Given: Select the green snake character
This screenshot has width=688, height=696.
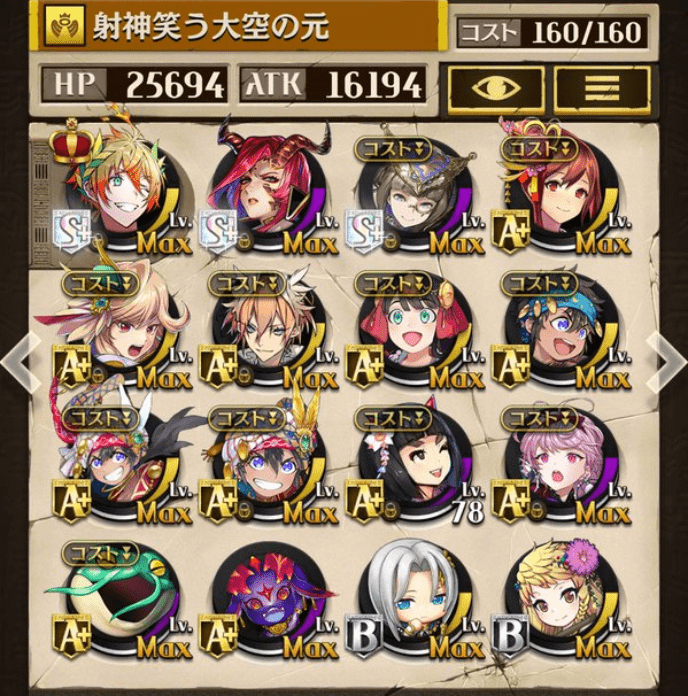Looking at the screenshot, I should [x=117, y=600].
